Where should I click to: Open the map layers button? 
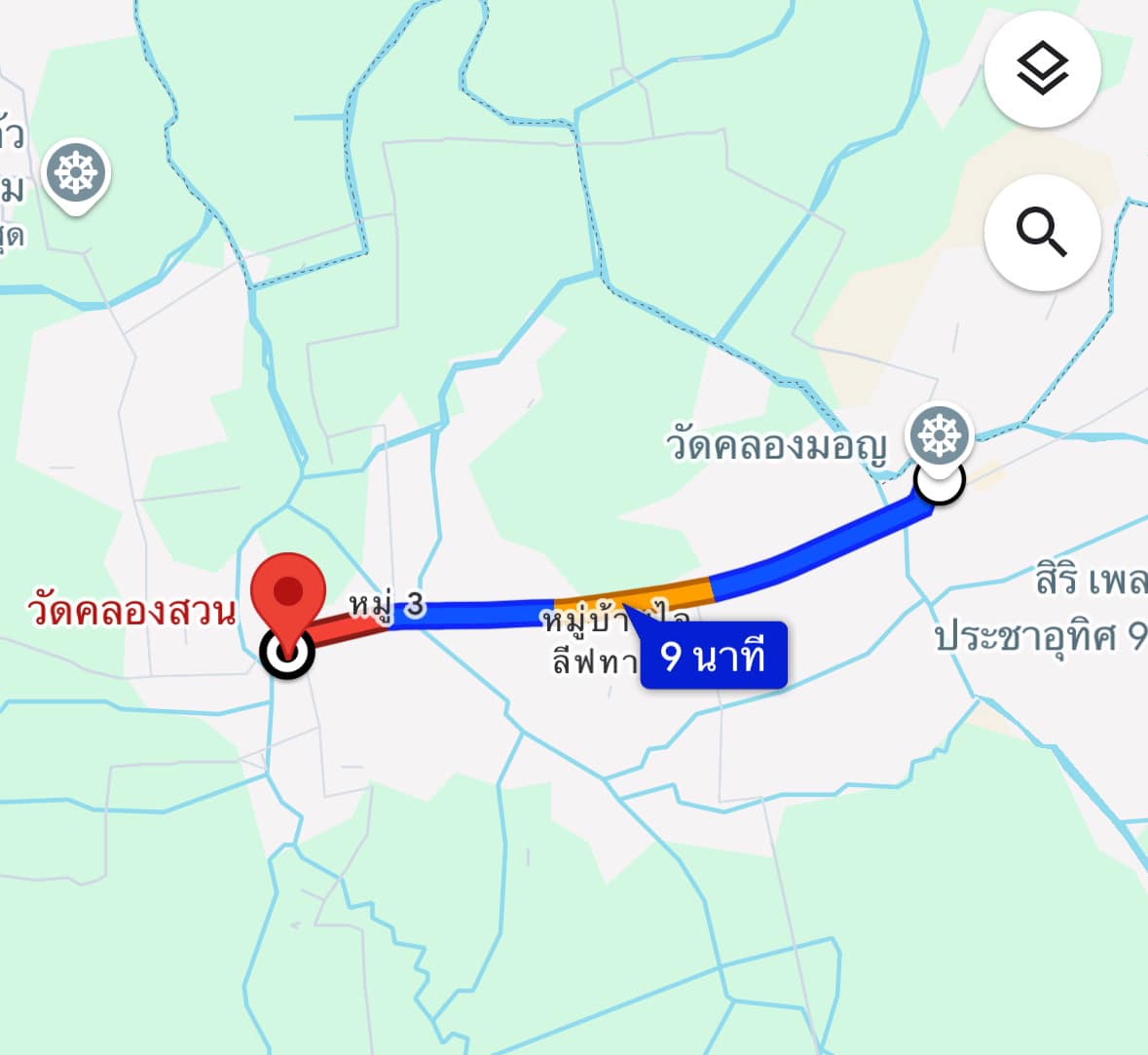point(1042,69)
